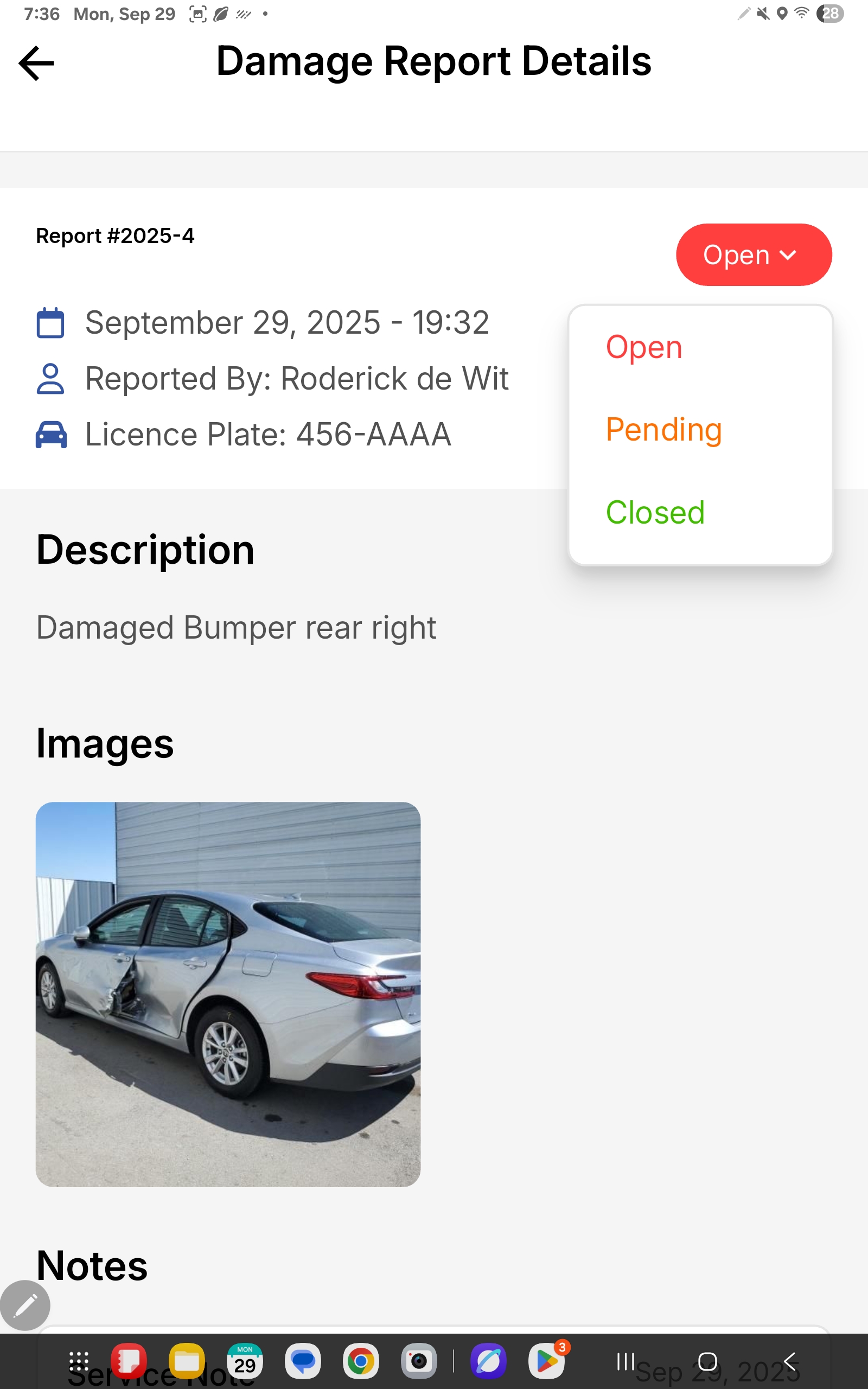This screenshot has width=868, height=1389.
Task: Open the damaged car photo
Action: [x=228, y=994]
